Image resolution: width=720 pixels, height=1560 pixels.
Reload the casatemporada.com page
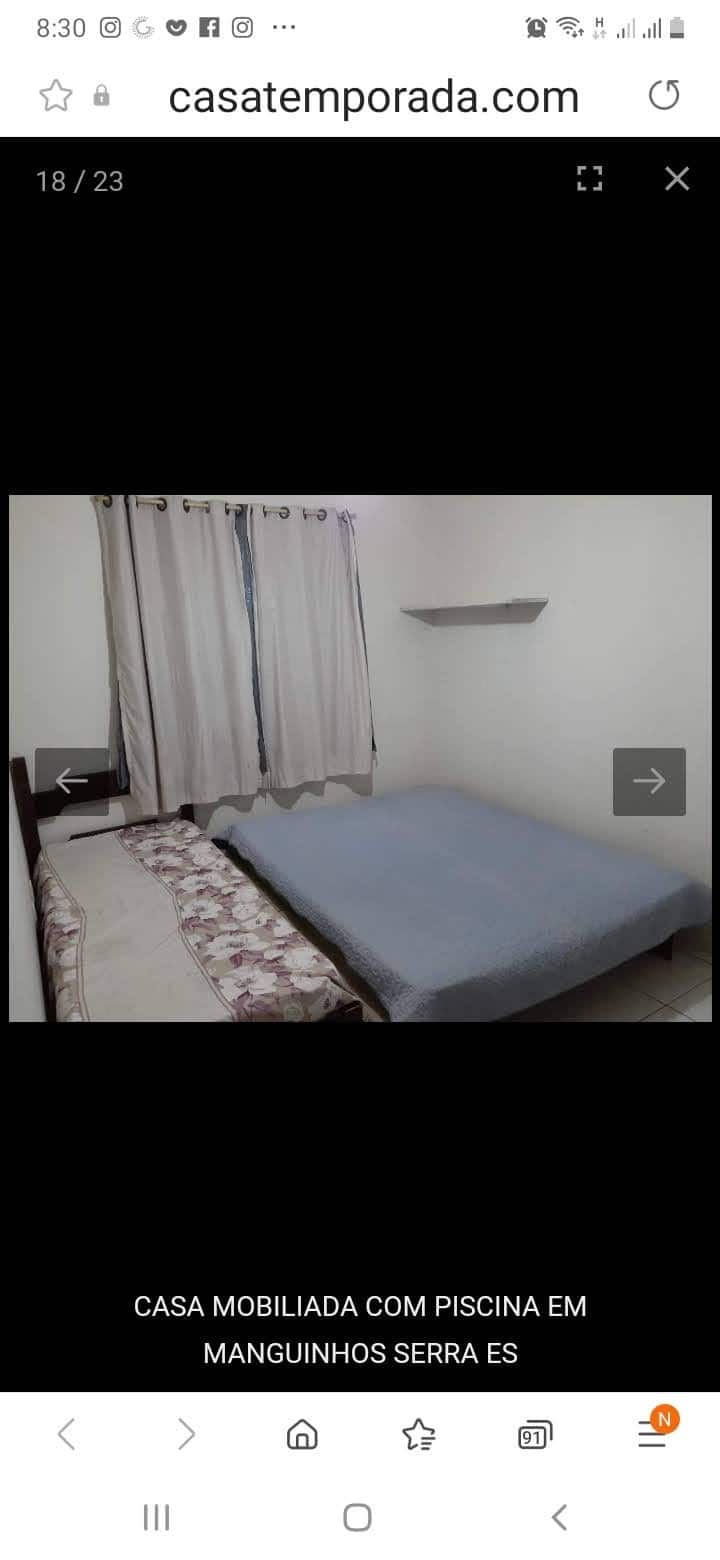click(664, 96)
